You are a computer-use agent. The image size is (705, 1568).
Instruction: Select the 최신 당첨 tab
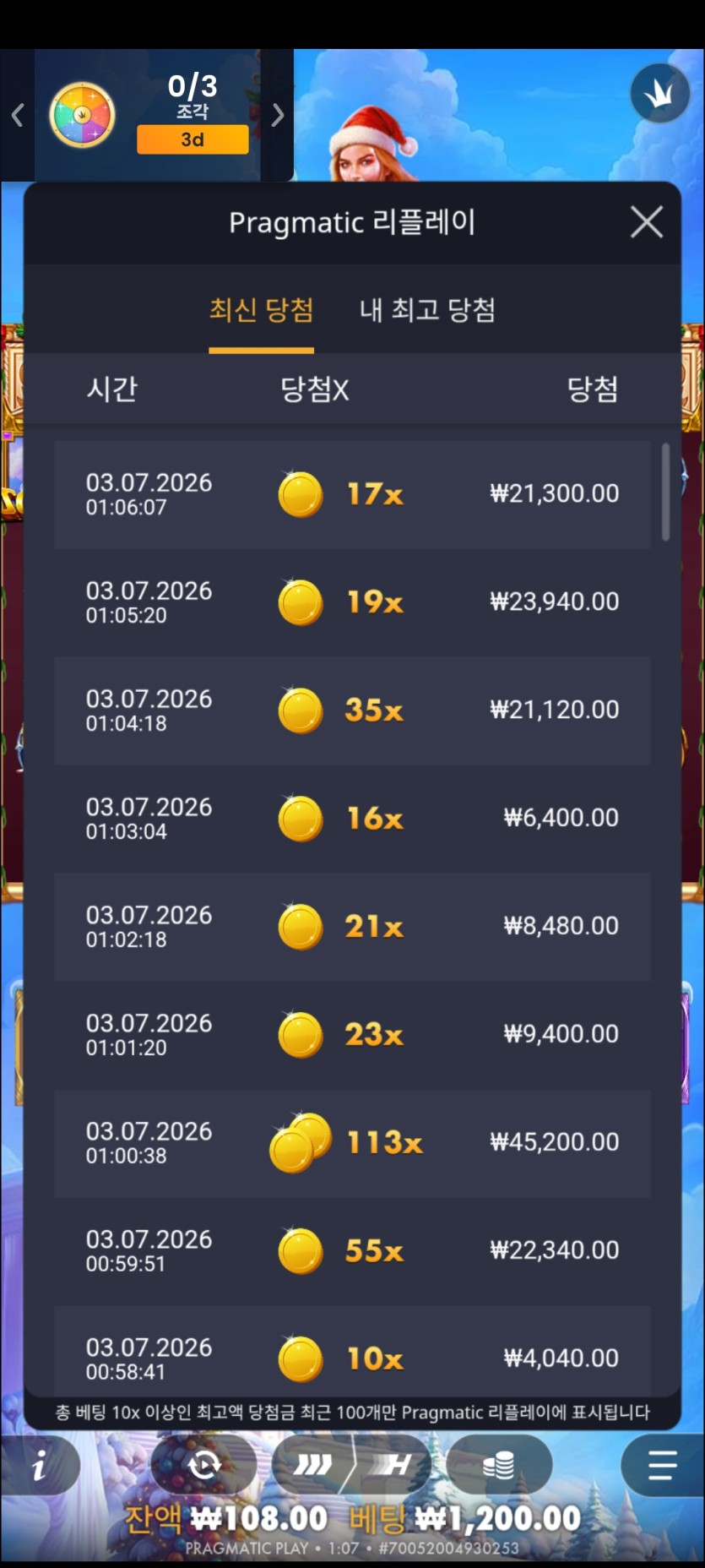click(261, 310)
